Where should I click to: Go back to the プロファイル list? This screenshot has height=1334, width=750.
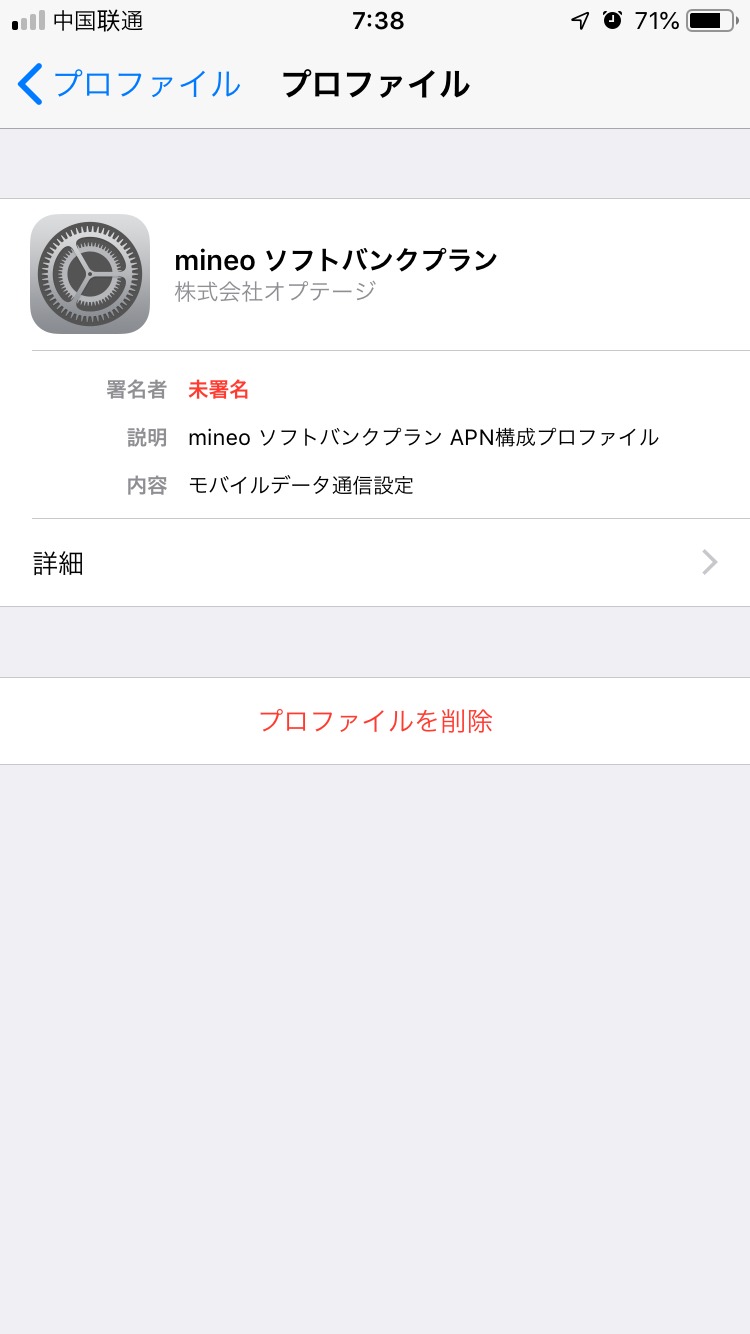[x=130, y=84]
